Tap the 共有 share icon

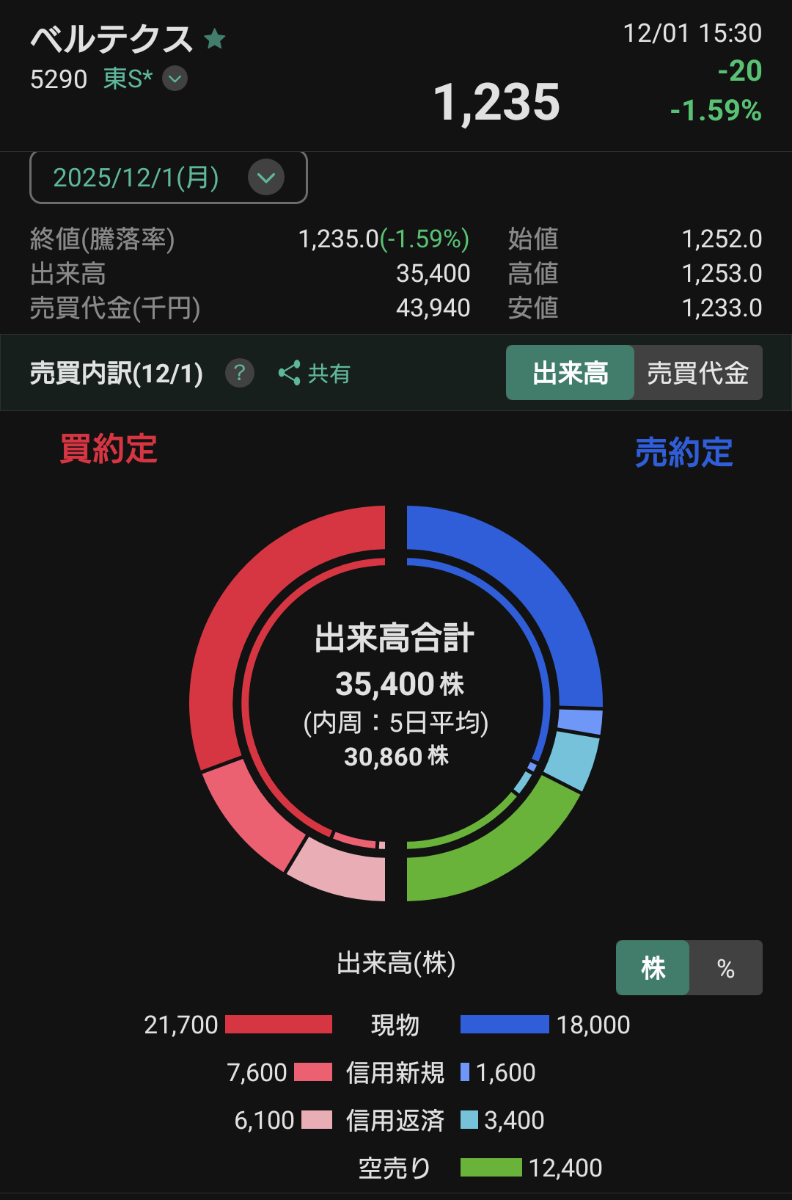(x=287, y=372)
